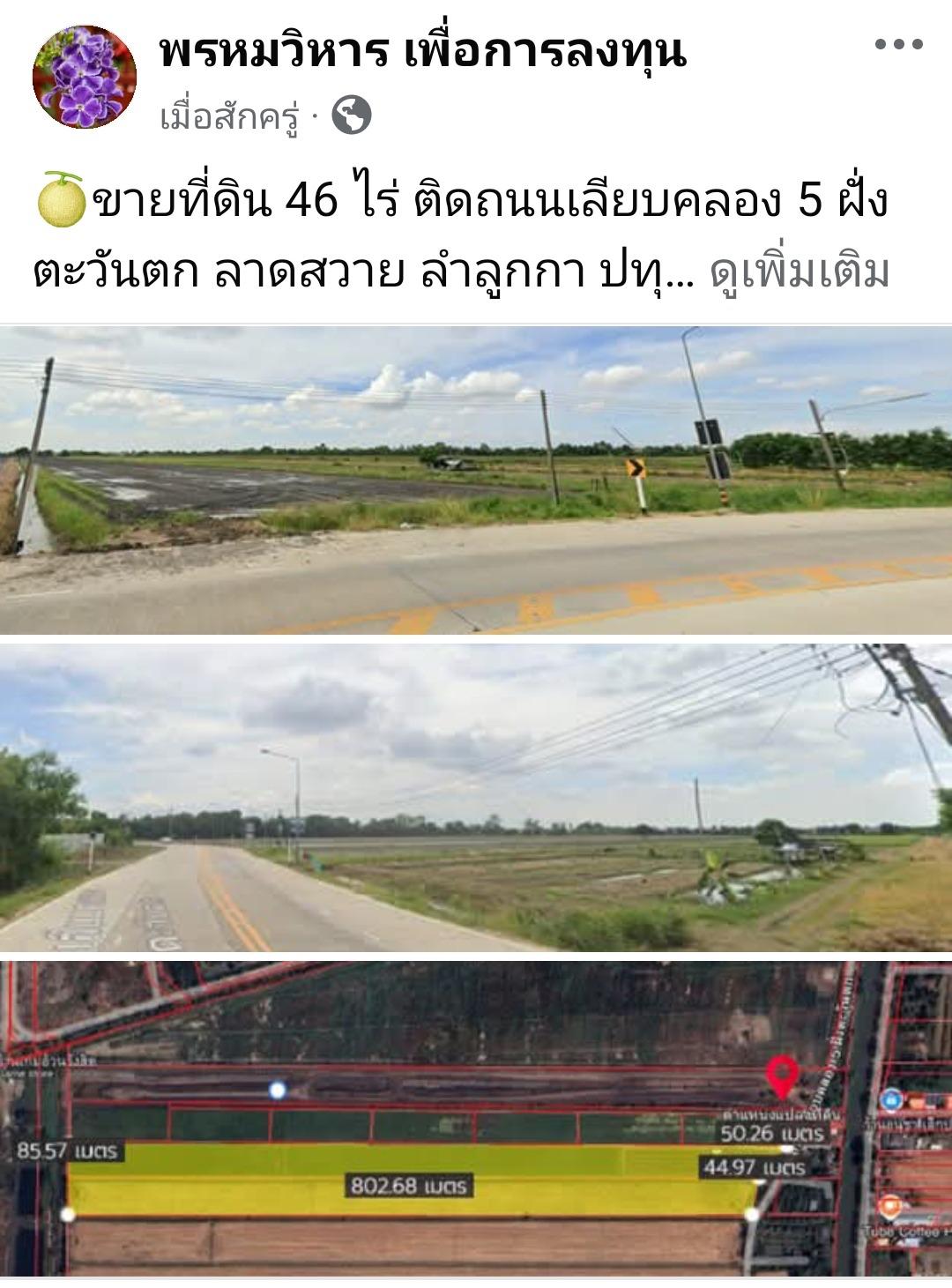
Task: Open the post's three-dot overflow menu
Action: 898,45
